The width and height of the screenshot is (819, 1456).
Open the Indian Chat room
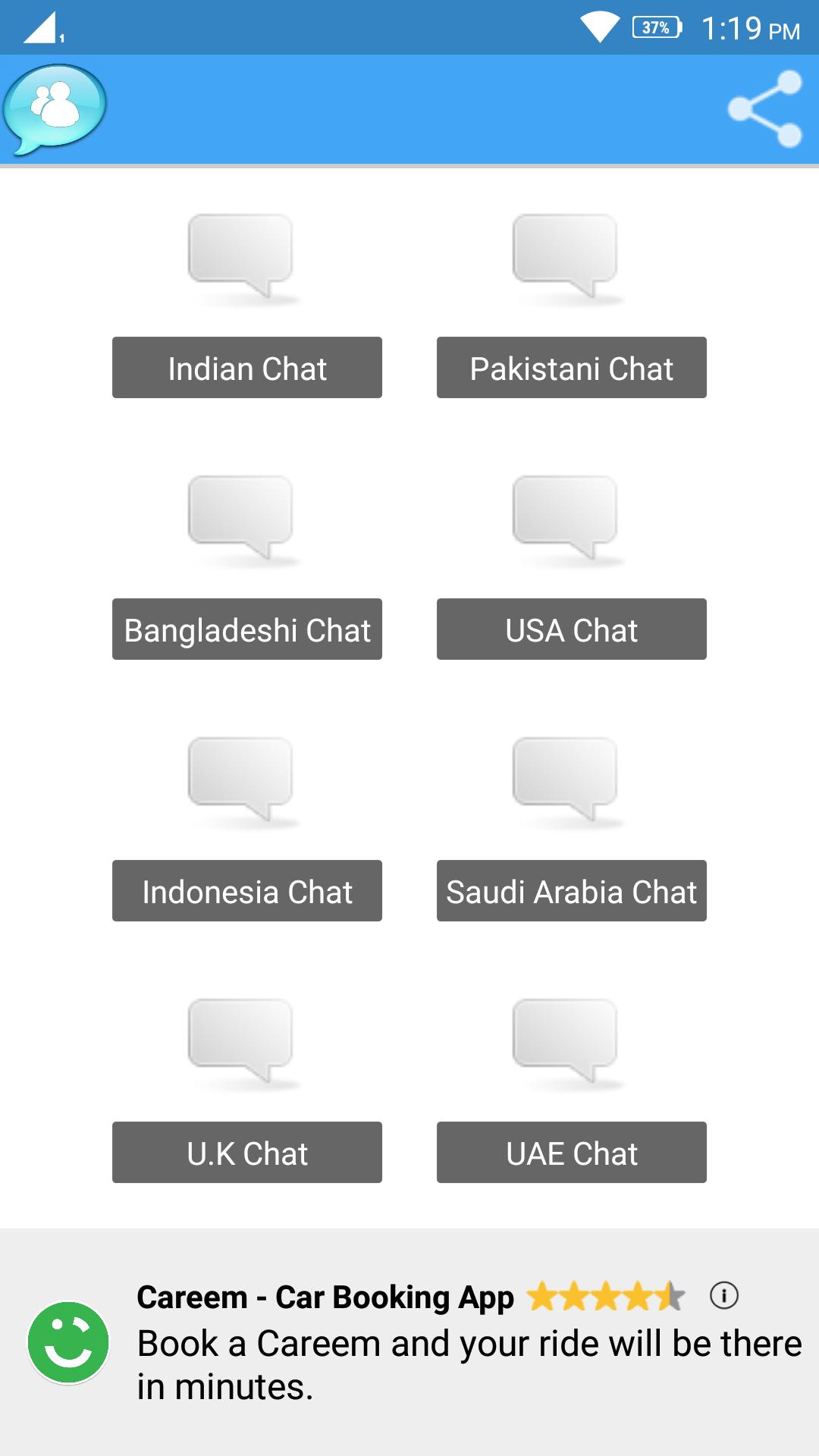click(247, 368)
